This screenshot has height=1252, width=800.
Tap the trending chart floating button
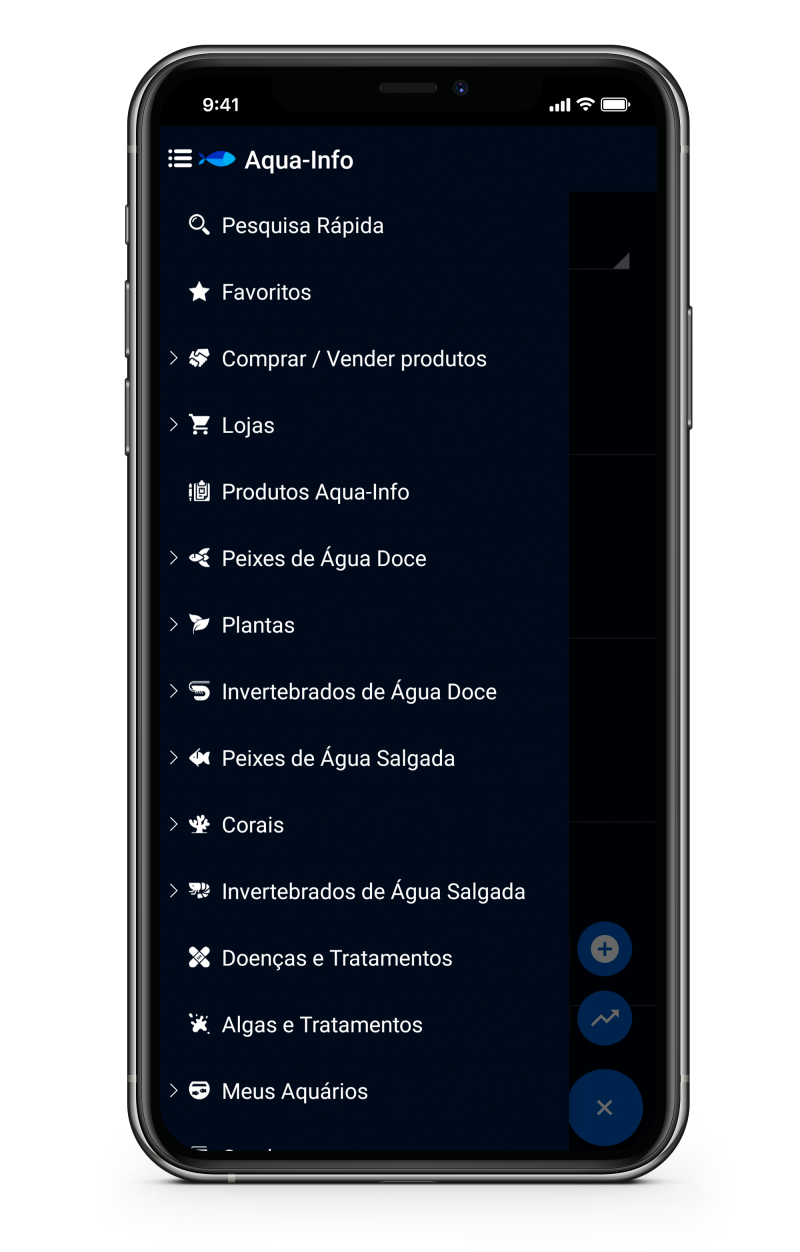pos(604,1018)
